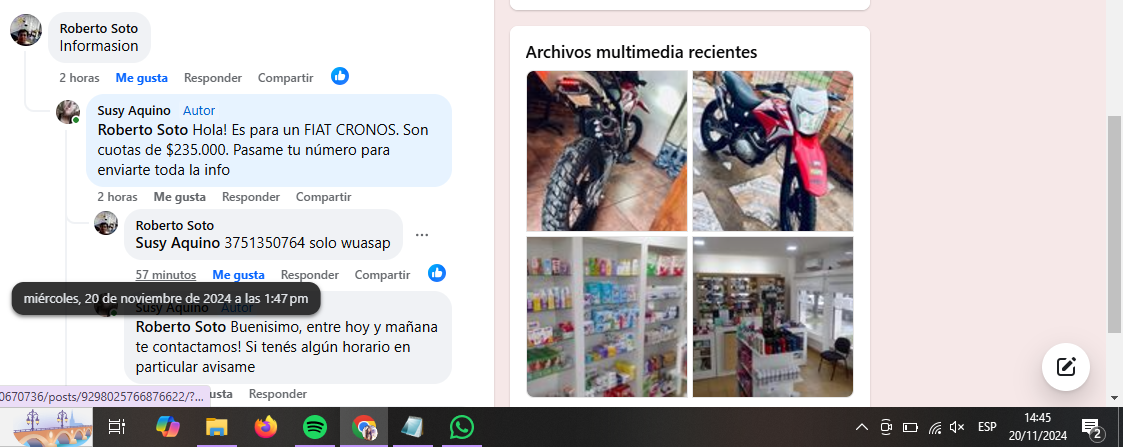The image size is (1123, 447).
Task: Open Roberto Soto's profile from top comment
Action: coord(99,28)
